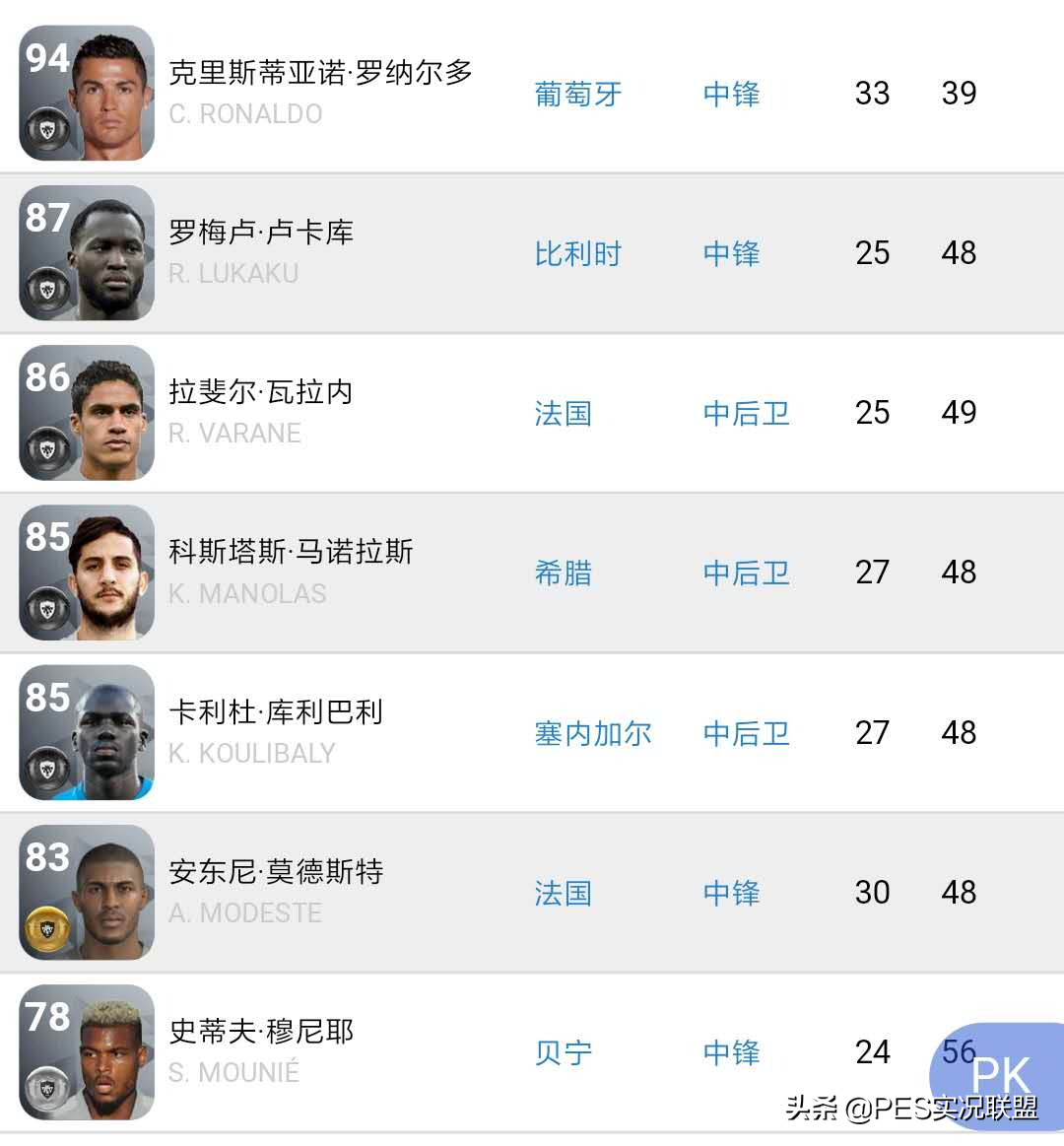Tap the 塞内加尔 nationality link

593,734
